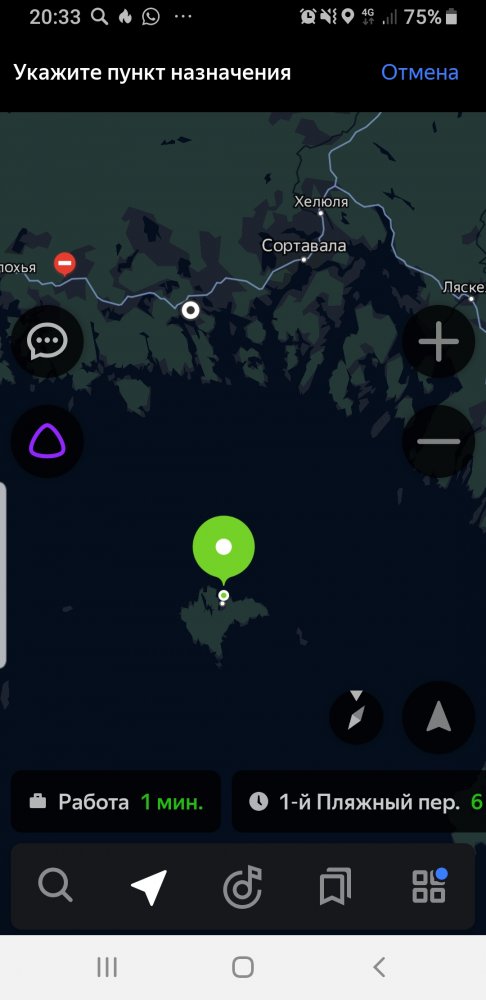
Task: Activate the Alice voice assistant
Action: (x=47, y=441)
